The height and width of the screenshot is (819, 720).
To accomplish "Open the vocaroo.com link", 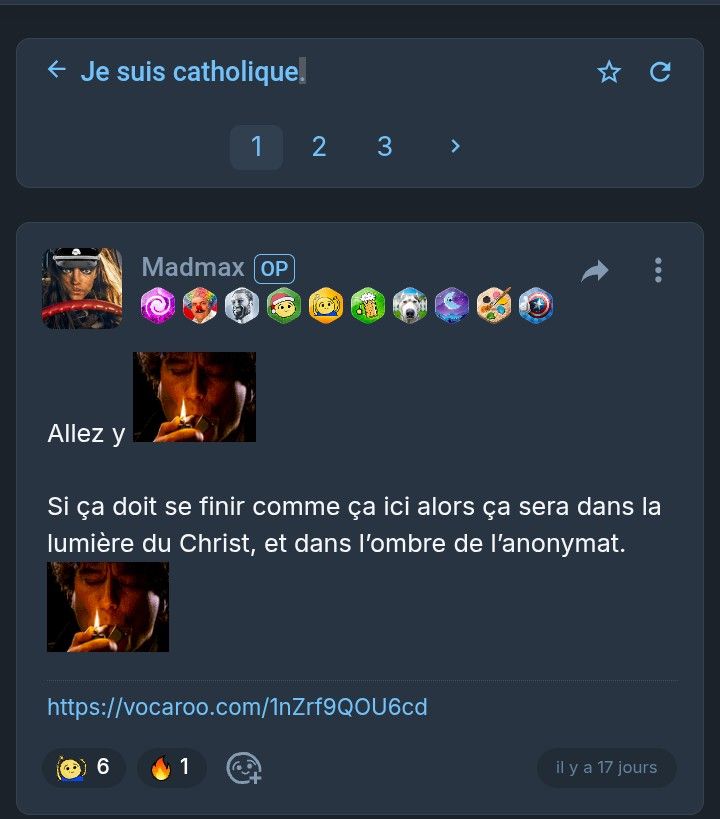I will tap(237, 707).
